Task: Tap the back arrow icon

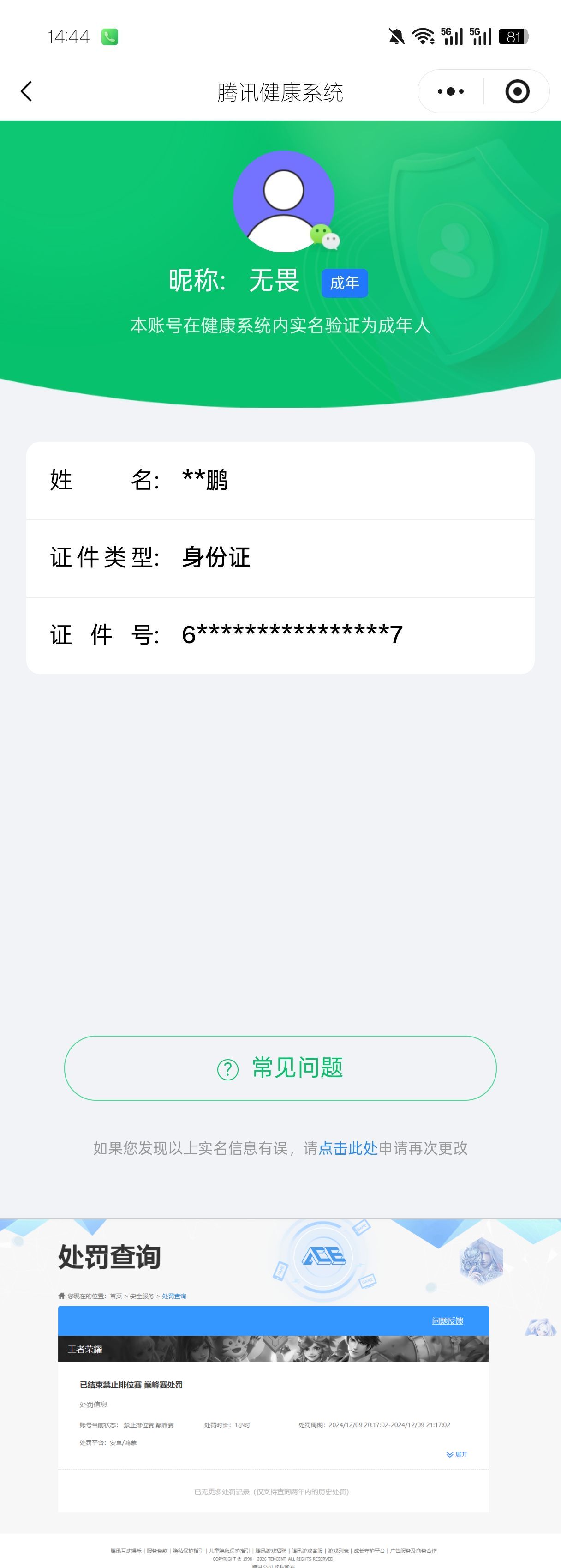Action: [25, 91]
